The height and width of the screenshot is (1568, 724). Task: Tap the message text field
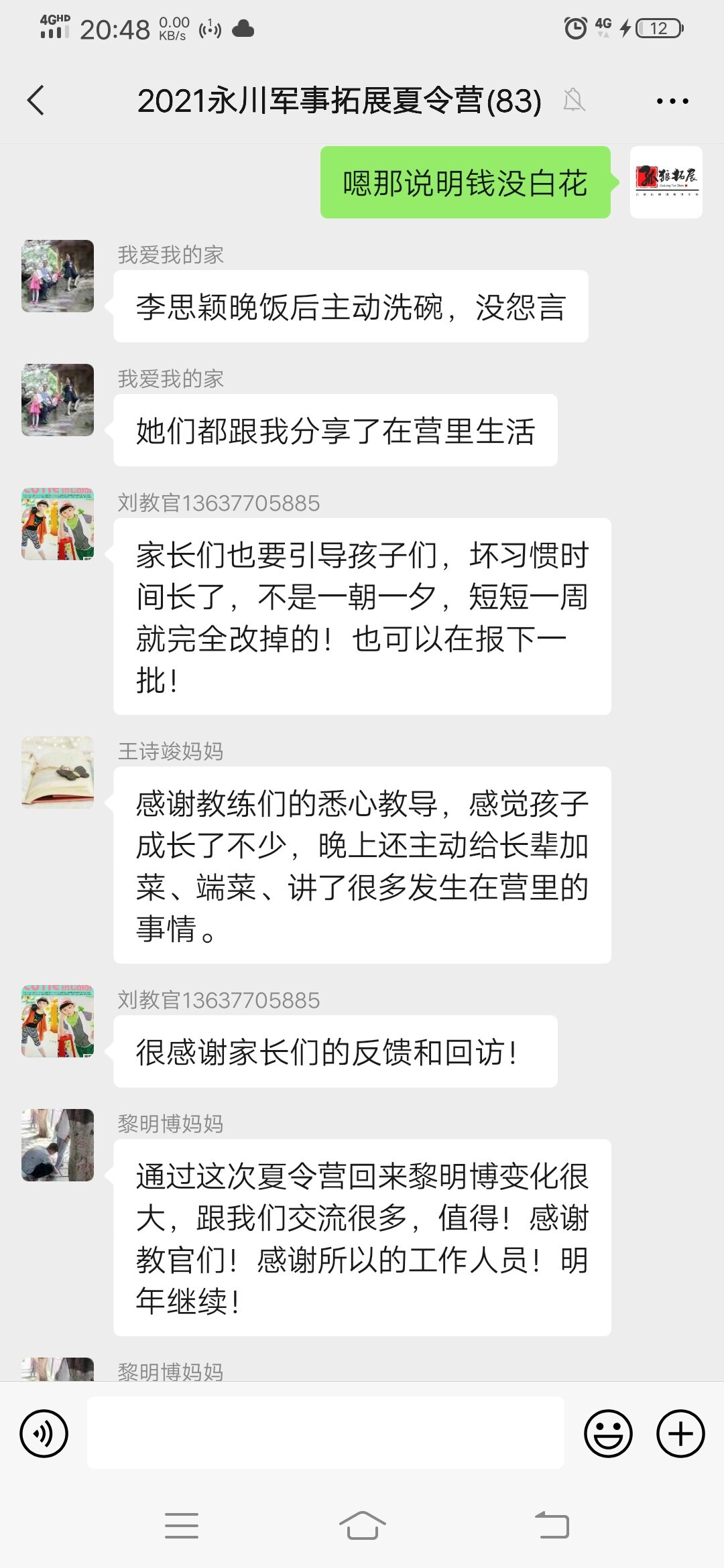[325, 1433]
